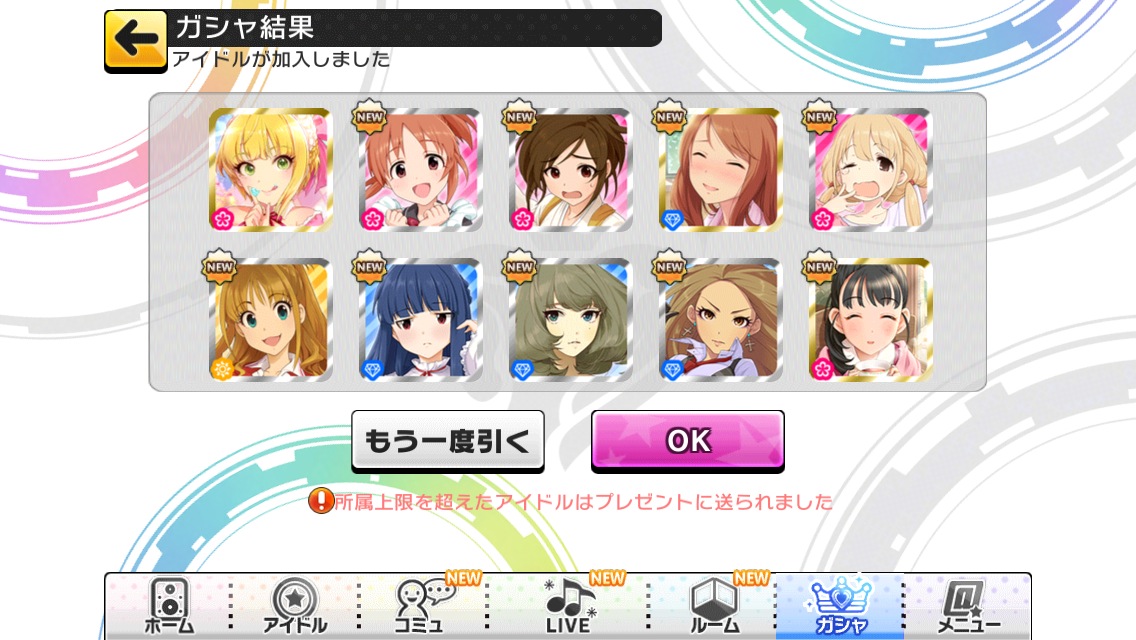Screen dimensions: 1136x640
Task: Confirm results with the pink OK button
Action: tap(687, 440)
